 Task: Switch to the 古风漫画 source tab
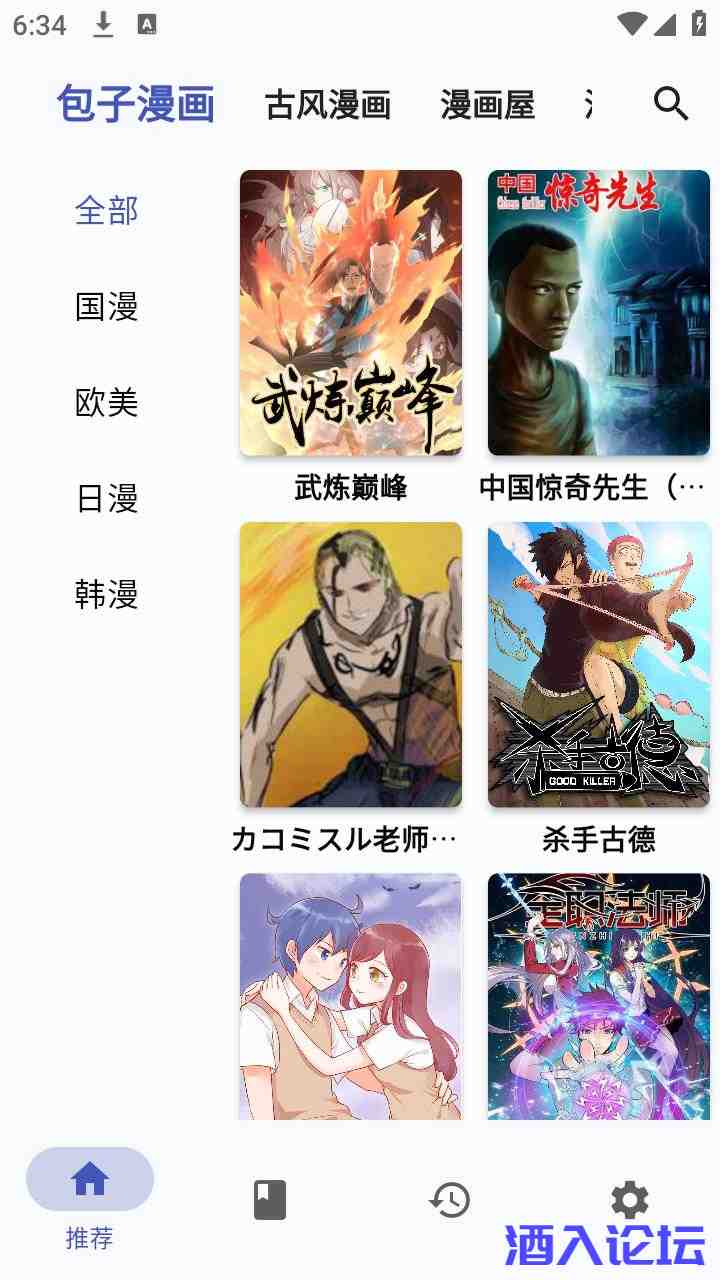click(x=327, y=104)
